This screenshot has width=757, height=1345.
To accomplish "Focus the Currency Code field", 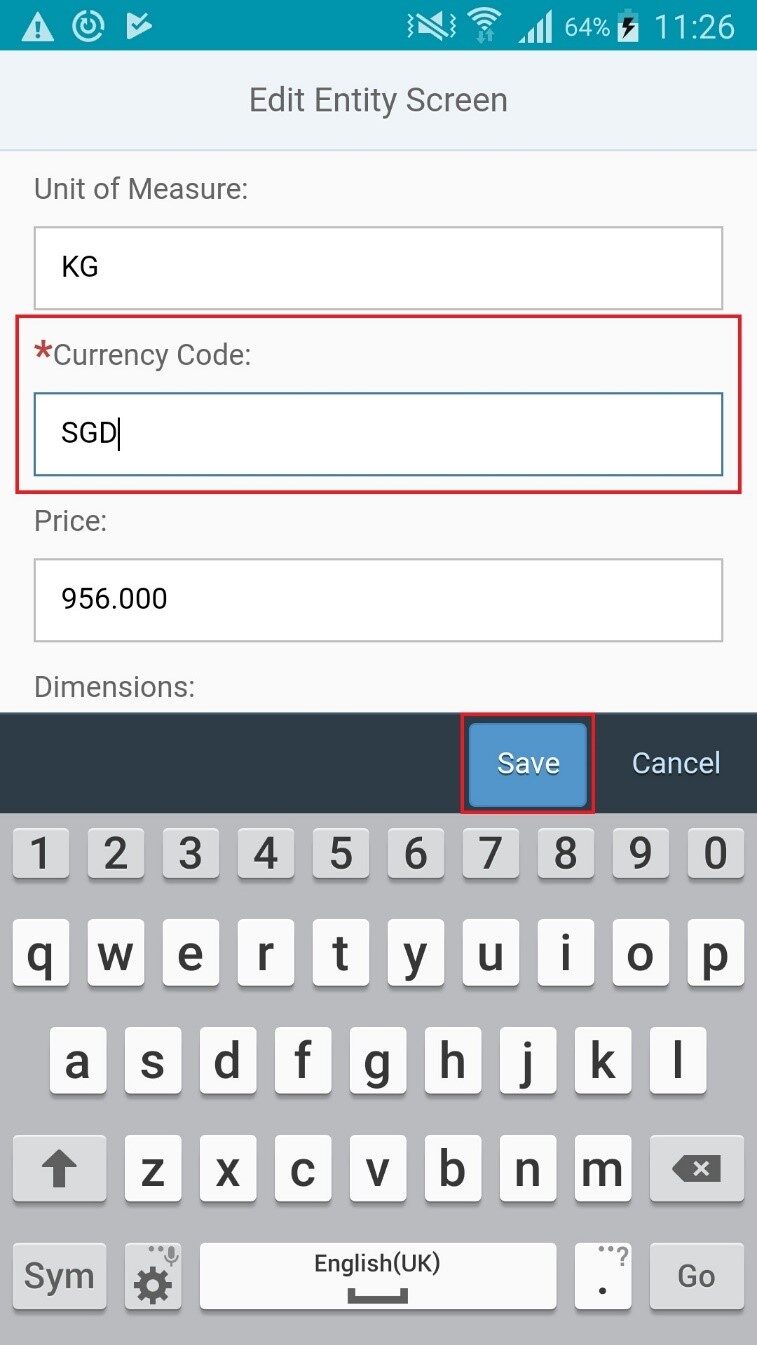I will tap(378, 434).
